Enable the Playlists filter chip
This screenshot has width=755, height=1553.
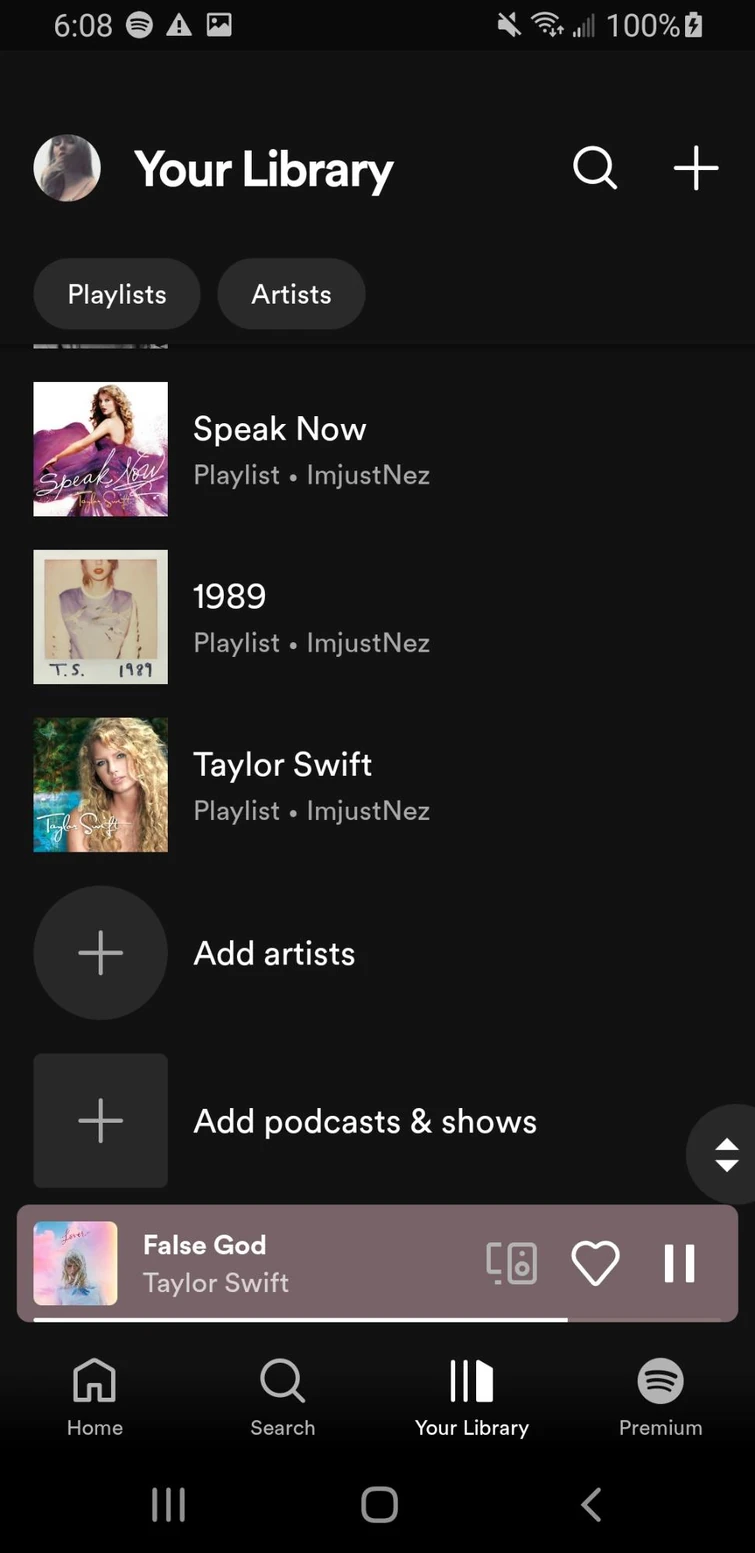[x=116, y=293]
